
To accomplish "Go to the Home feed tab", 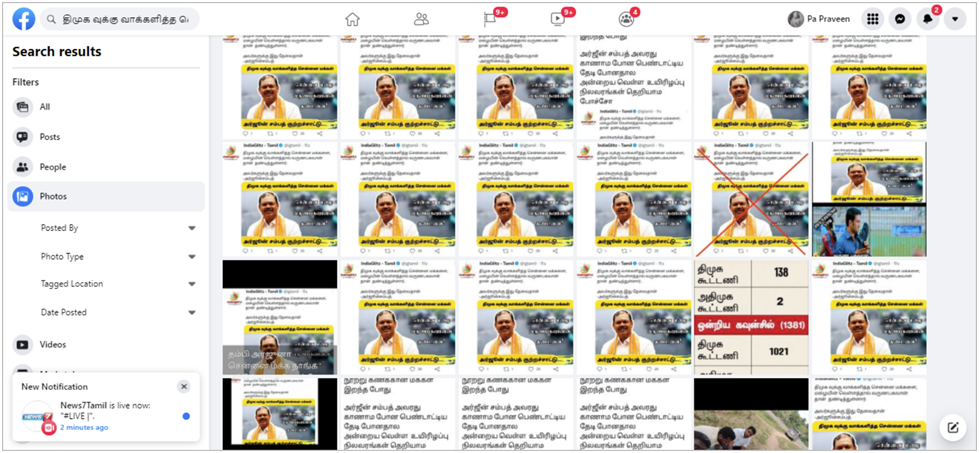I will [x=352, y=19].
